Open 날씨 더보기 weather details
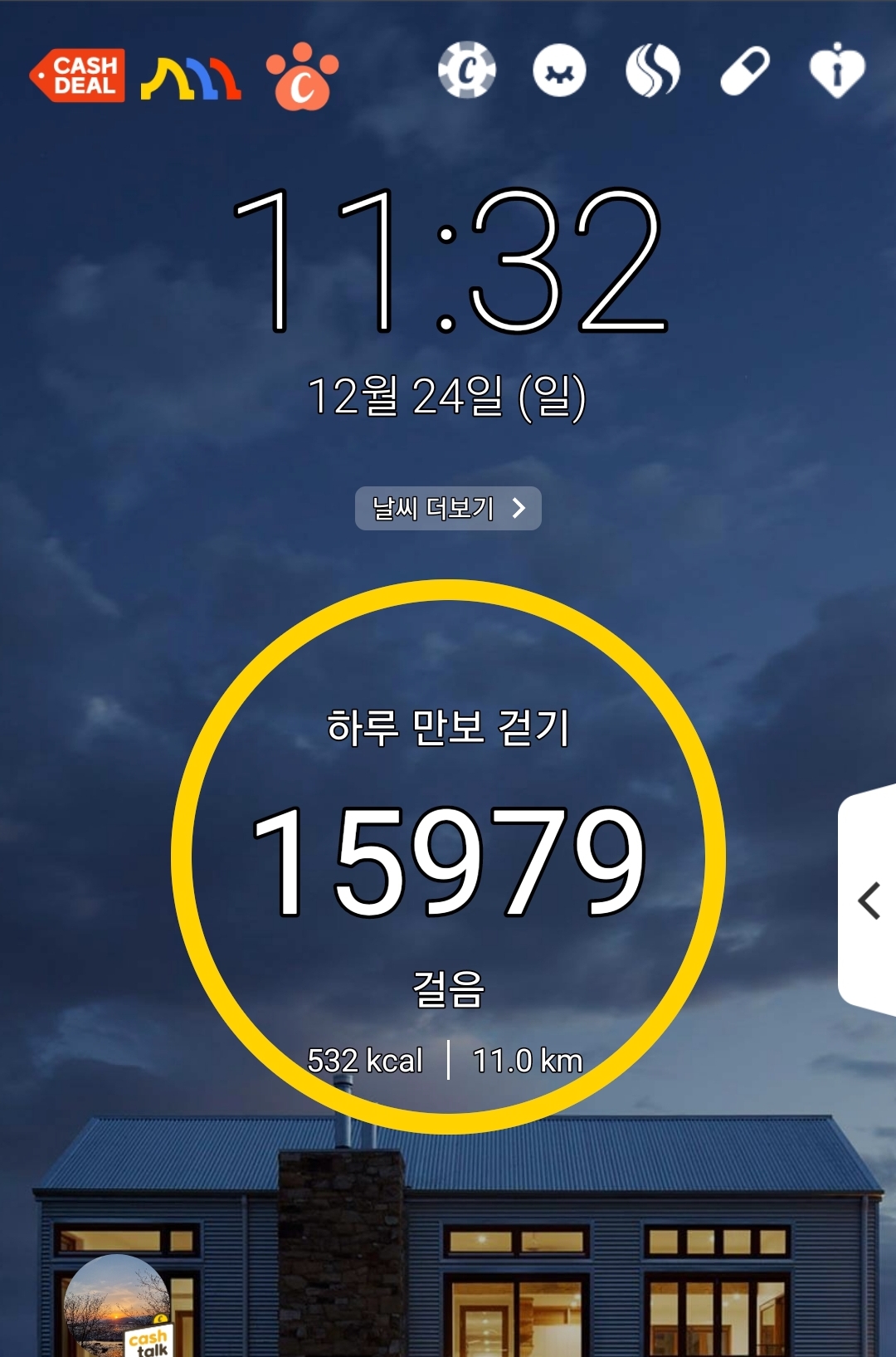The image size is (896, 1357). tap(448, 508)
